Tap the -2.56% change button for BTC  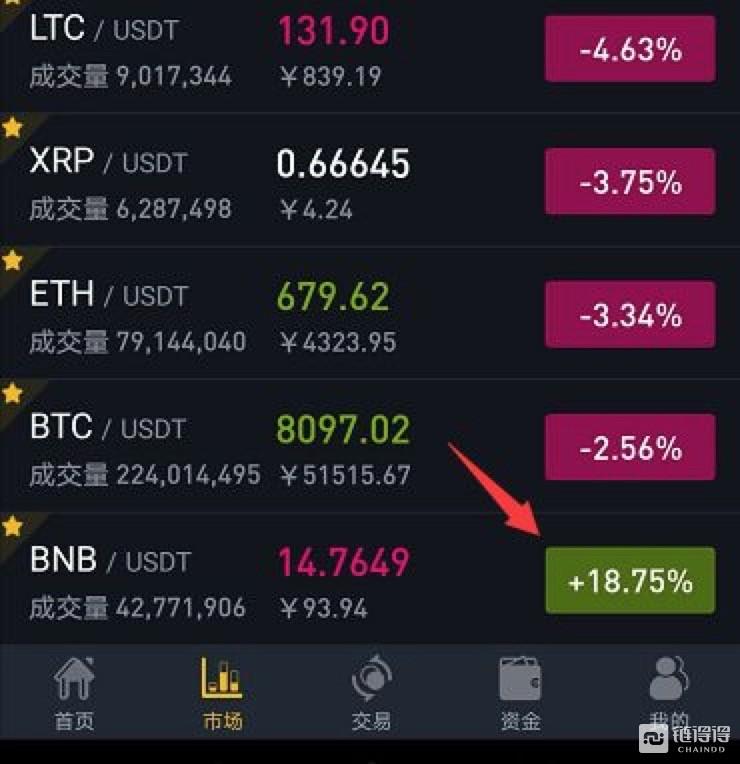(630, 448)
